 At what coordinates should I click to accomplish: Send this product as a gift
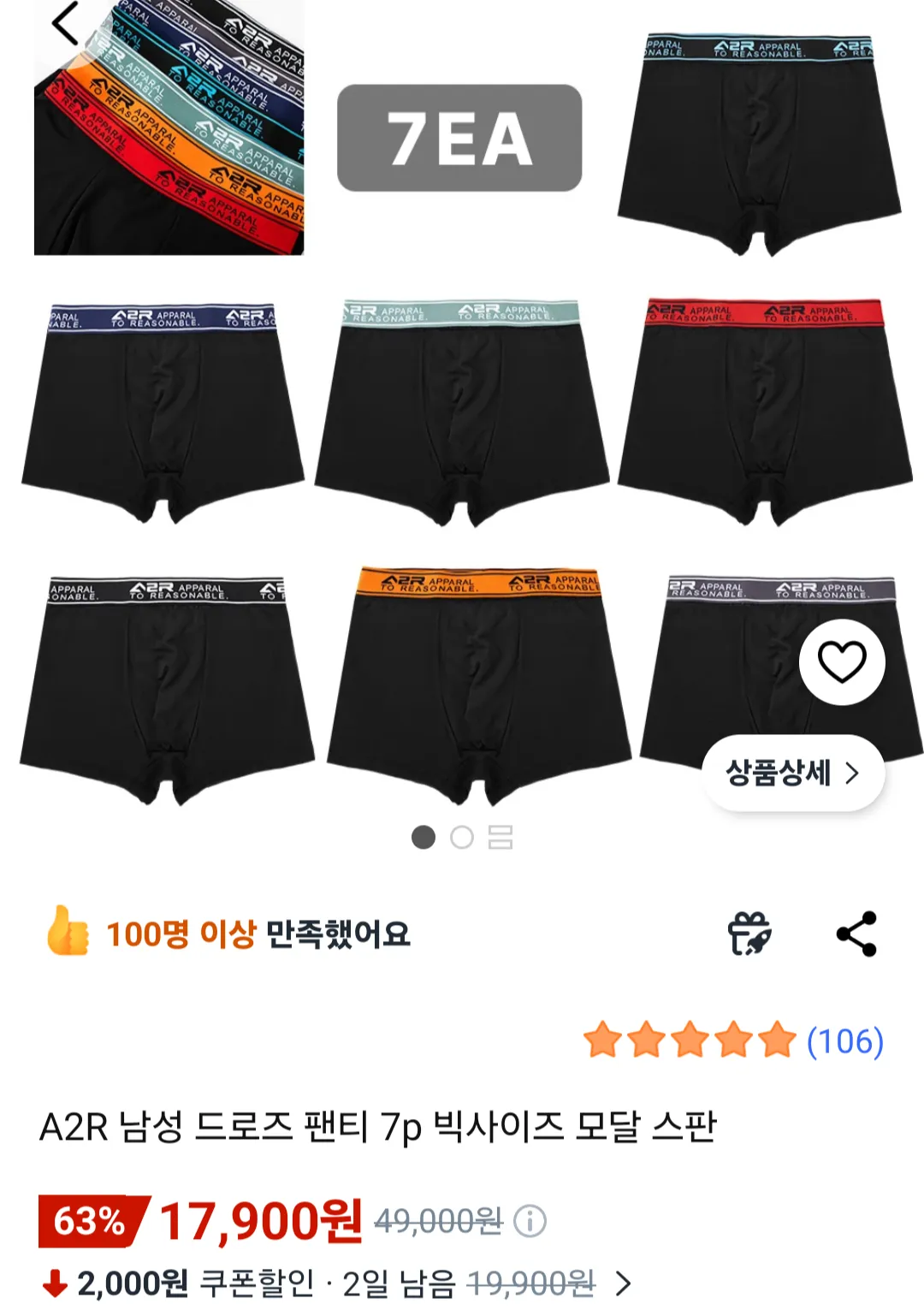(749, 933)
